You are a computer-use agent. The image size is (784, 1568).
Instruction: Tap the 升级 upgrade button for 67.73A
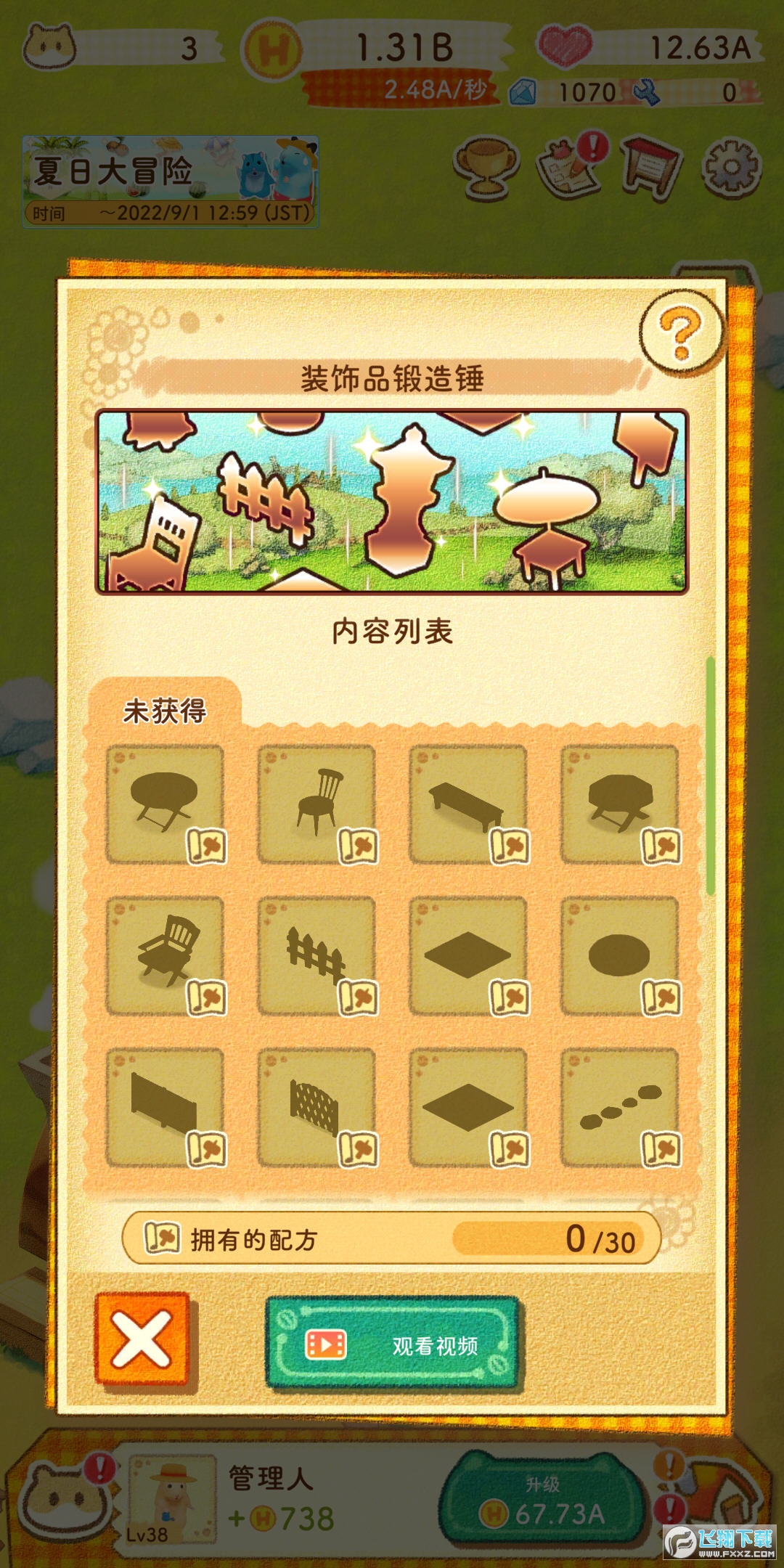(x=543, y=1501)
